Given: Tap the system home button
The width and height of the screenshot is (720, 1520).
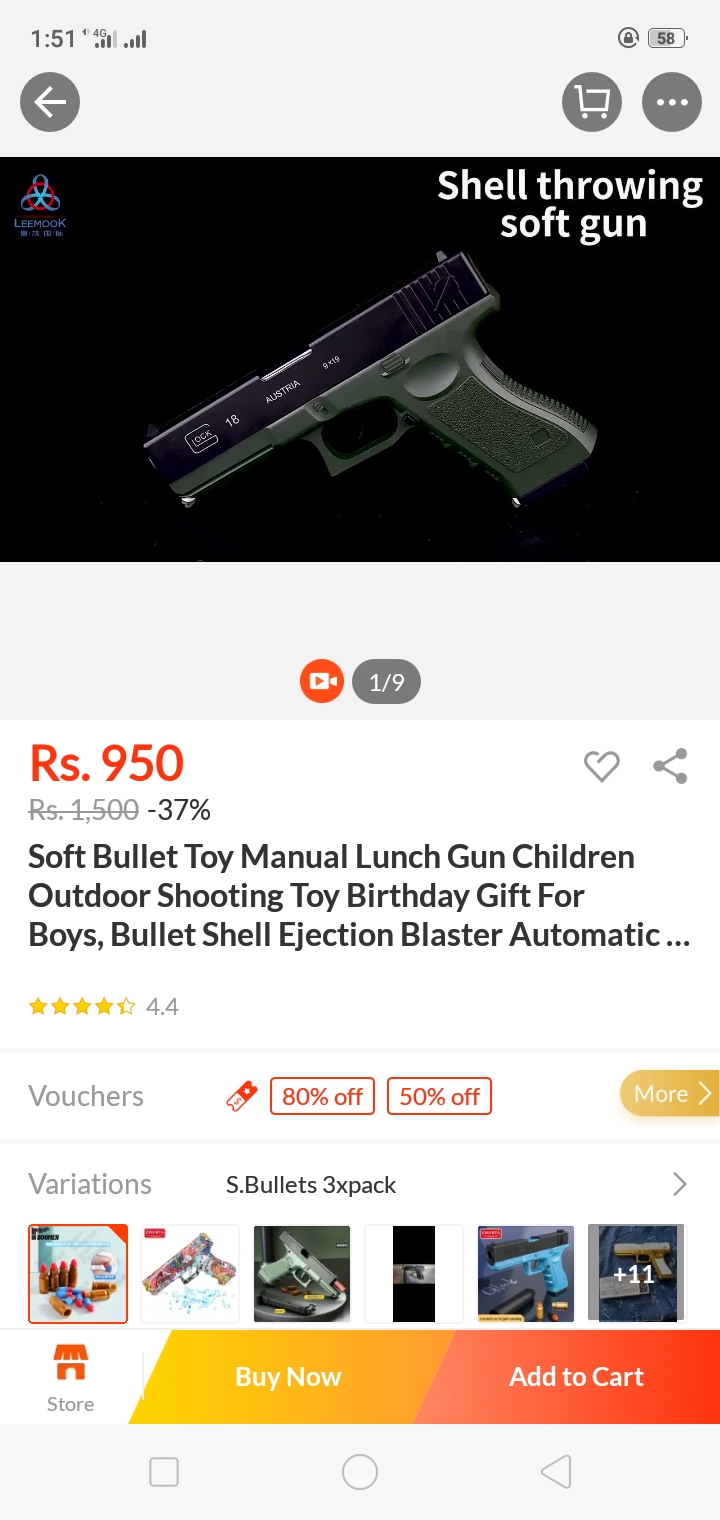Looking at the screenshot, I should click(x=360, y=1472).
